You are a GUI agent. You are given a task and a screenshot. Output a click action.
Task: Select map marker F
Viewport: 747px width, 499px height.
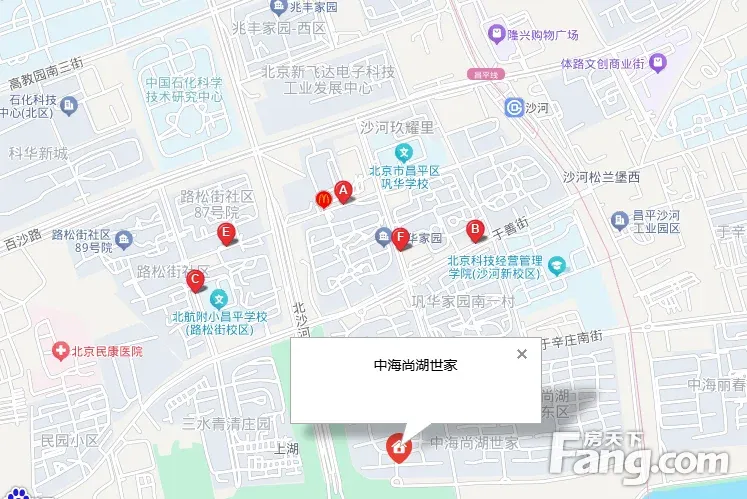401,239
